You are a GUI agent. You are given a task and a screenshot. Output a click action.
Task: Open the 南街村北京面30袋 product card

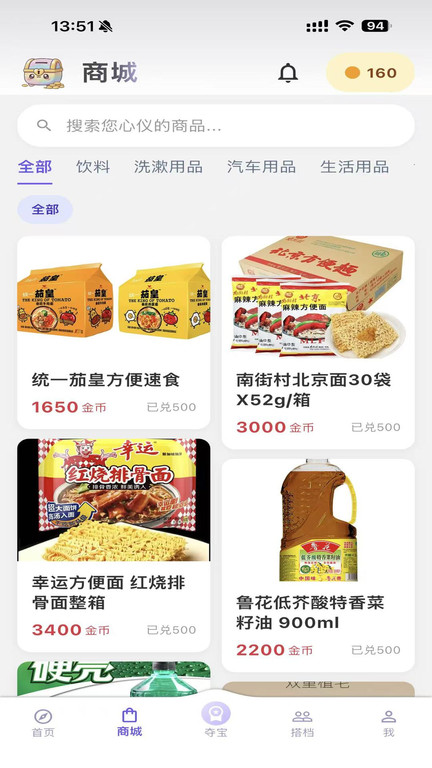318,342
